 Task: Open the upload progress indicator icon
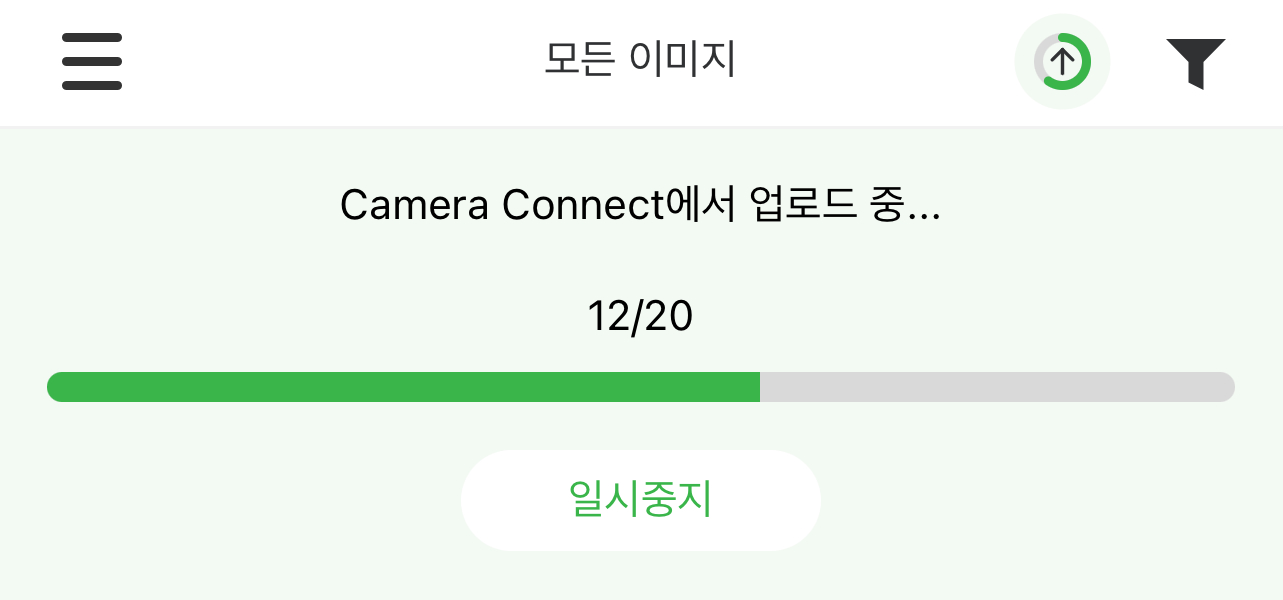pos(1062,62)
